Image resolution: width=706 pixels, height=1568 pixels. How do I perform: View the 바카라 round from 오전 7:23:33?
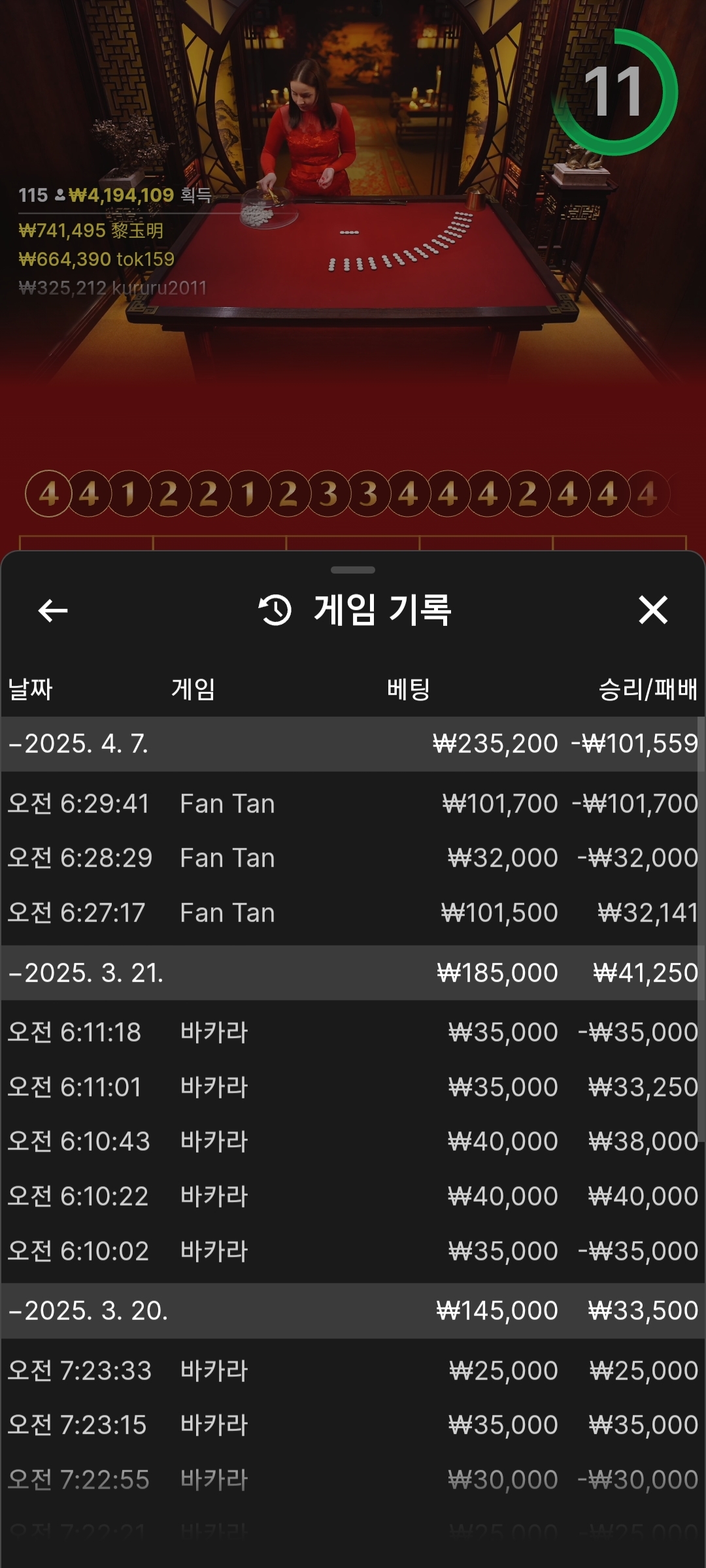[353, 1371]
